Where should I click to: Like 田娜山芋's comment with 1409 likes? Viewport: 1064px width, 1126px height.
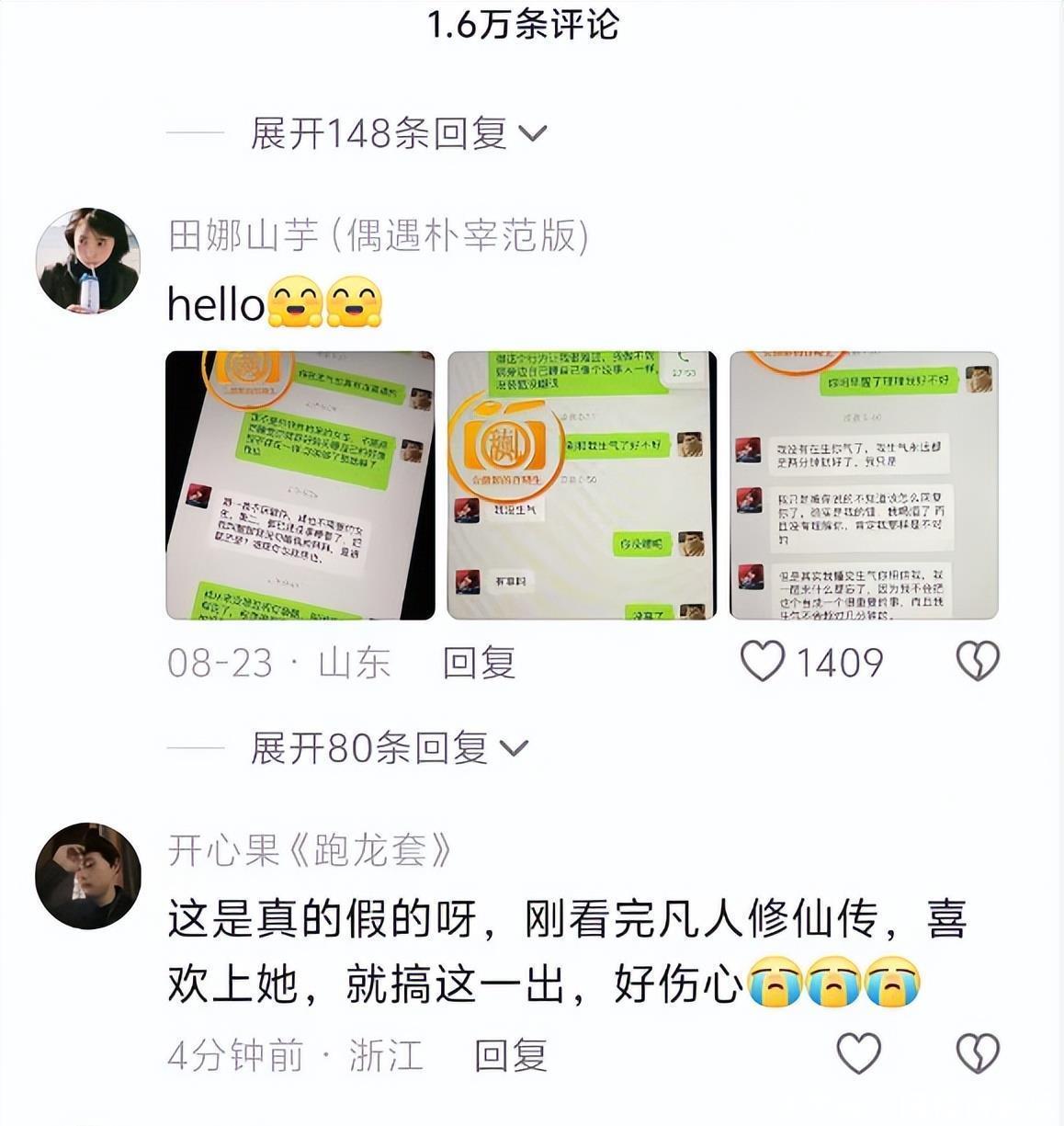(763, 662)
